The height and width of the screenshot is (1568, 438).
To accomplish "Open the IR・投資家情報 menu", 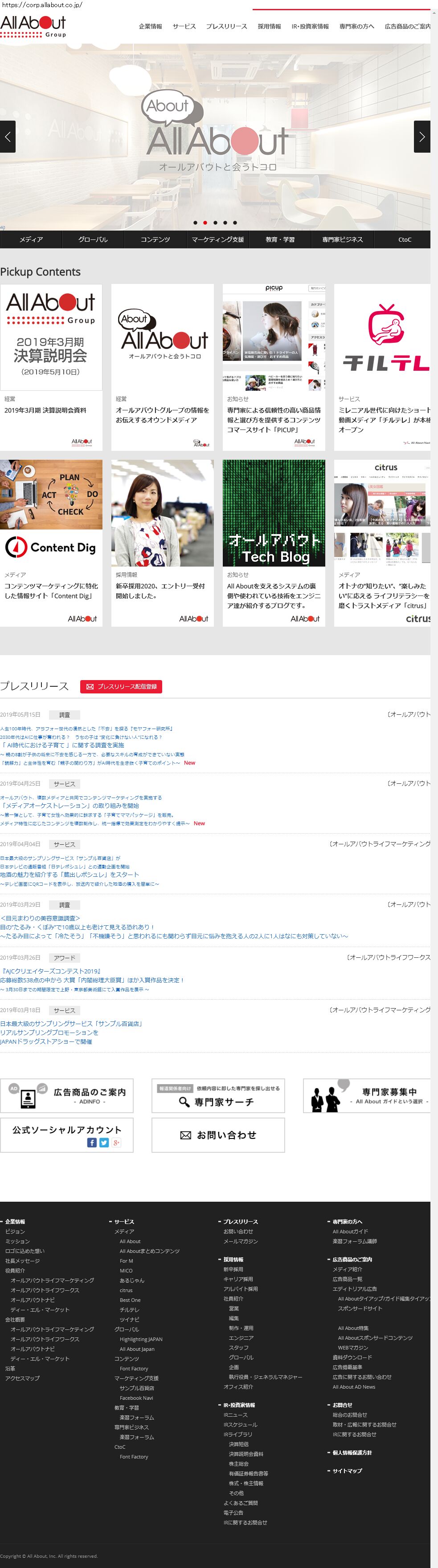I will tap(310, 26).
